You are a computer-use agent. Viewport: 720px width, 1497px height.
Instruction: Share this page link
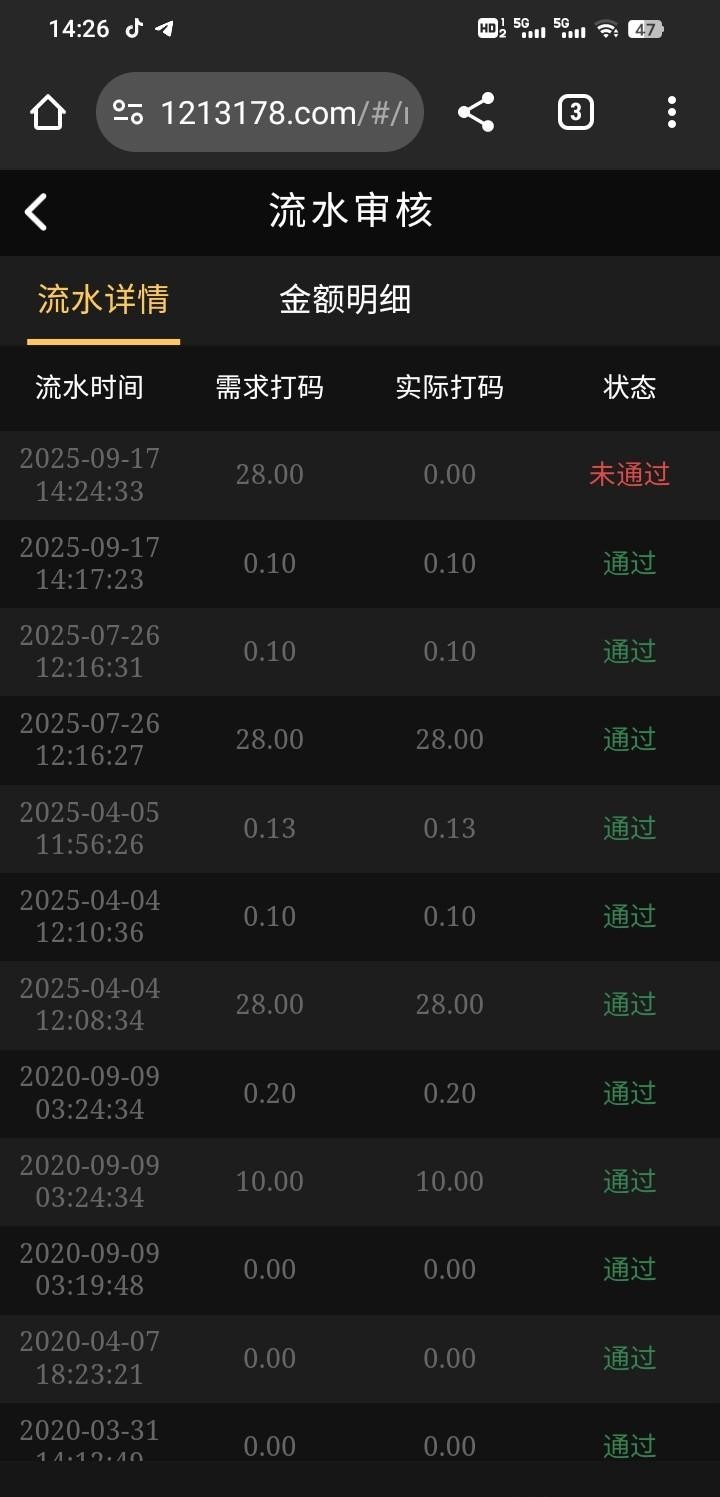(476, 113)
